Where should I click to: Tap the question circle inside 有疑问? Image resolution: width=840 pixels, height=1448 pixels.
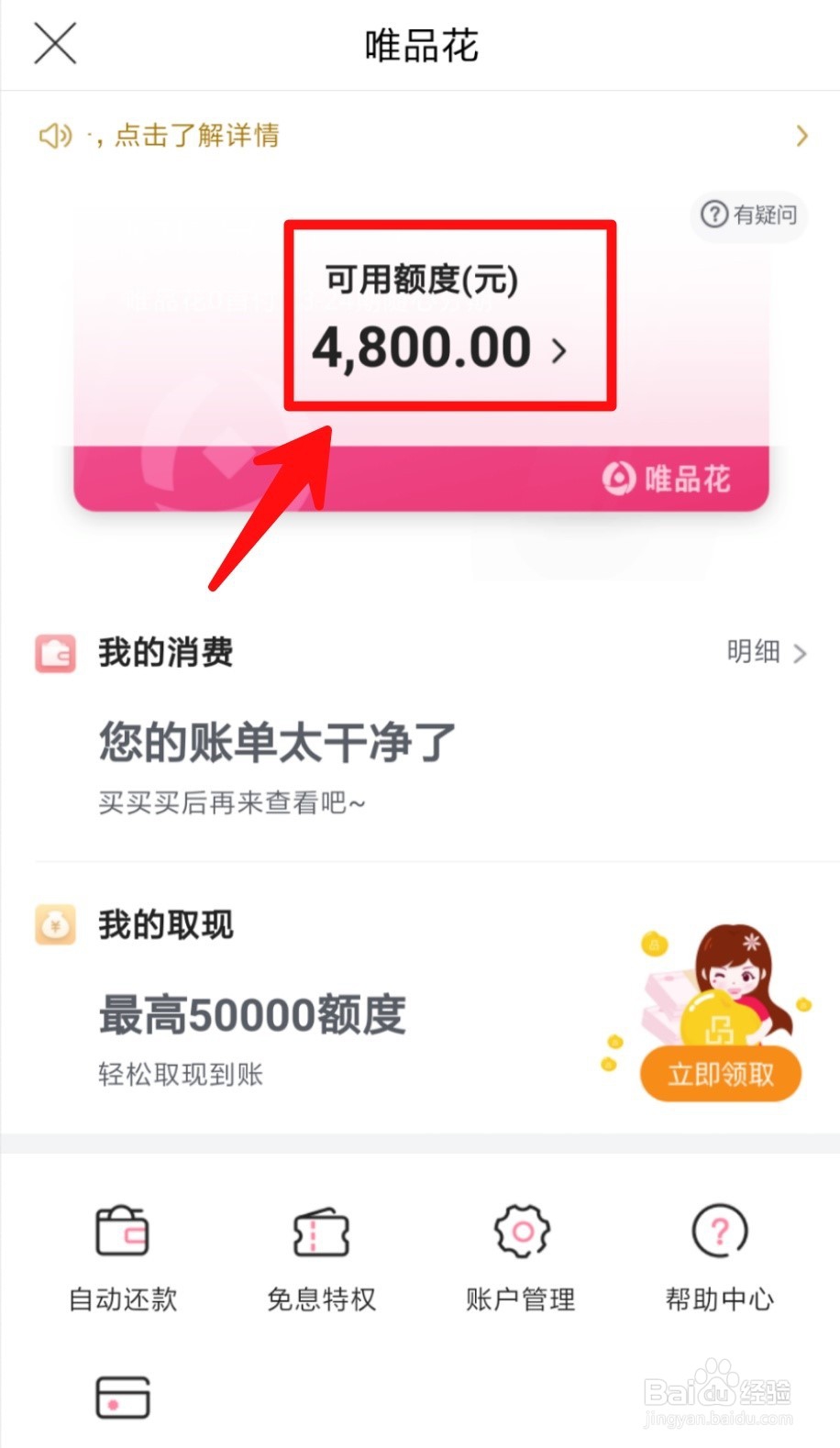click(714, 216)
